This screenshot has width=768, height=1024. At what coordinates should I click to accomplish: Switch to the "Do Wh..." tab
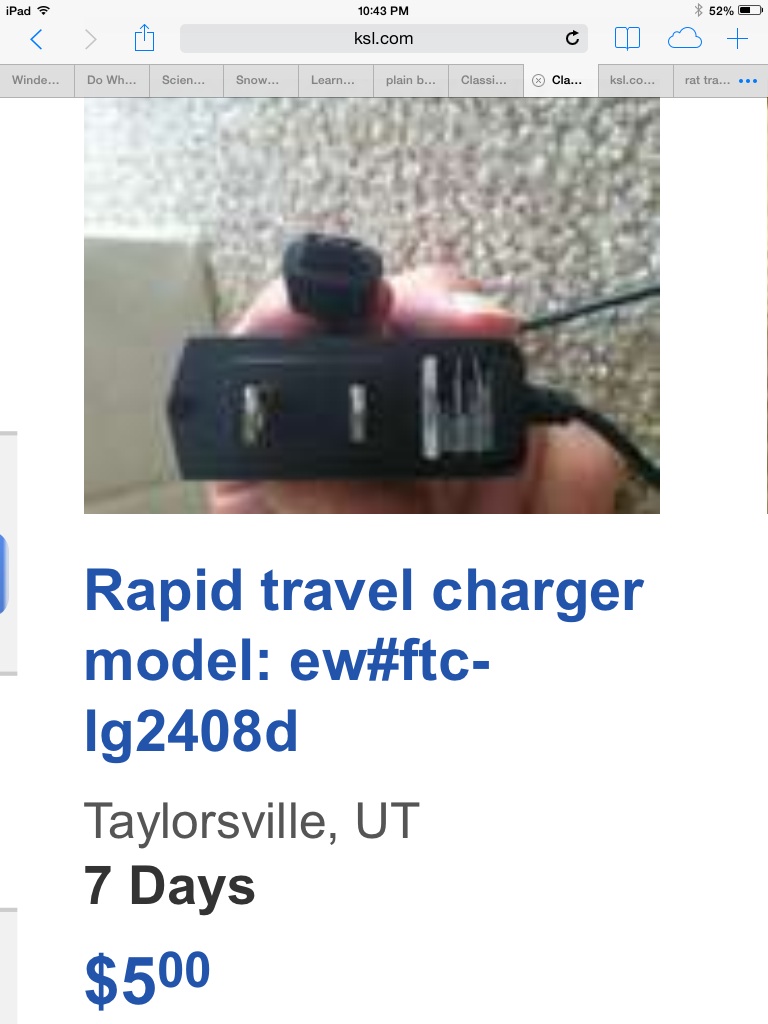pos(109,80)
